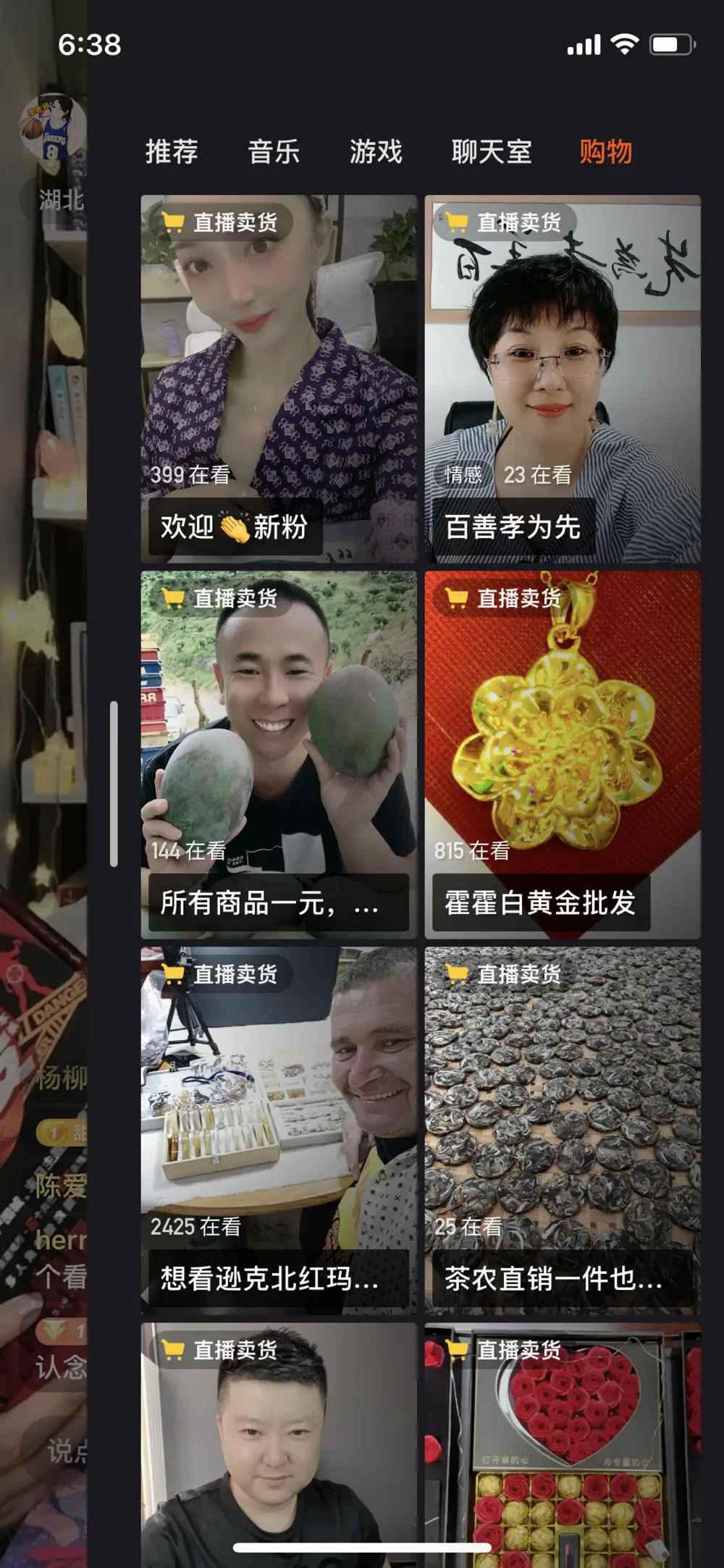Open the 欢迎新粉 livestream
This screenshot has height=1568, width=724.
[279, 378]
